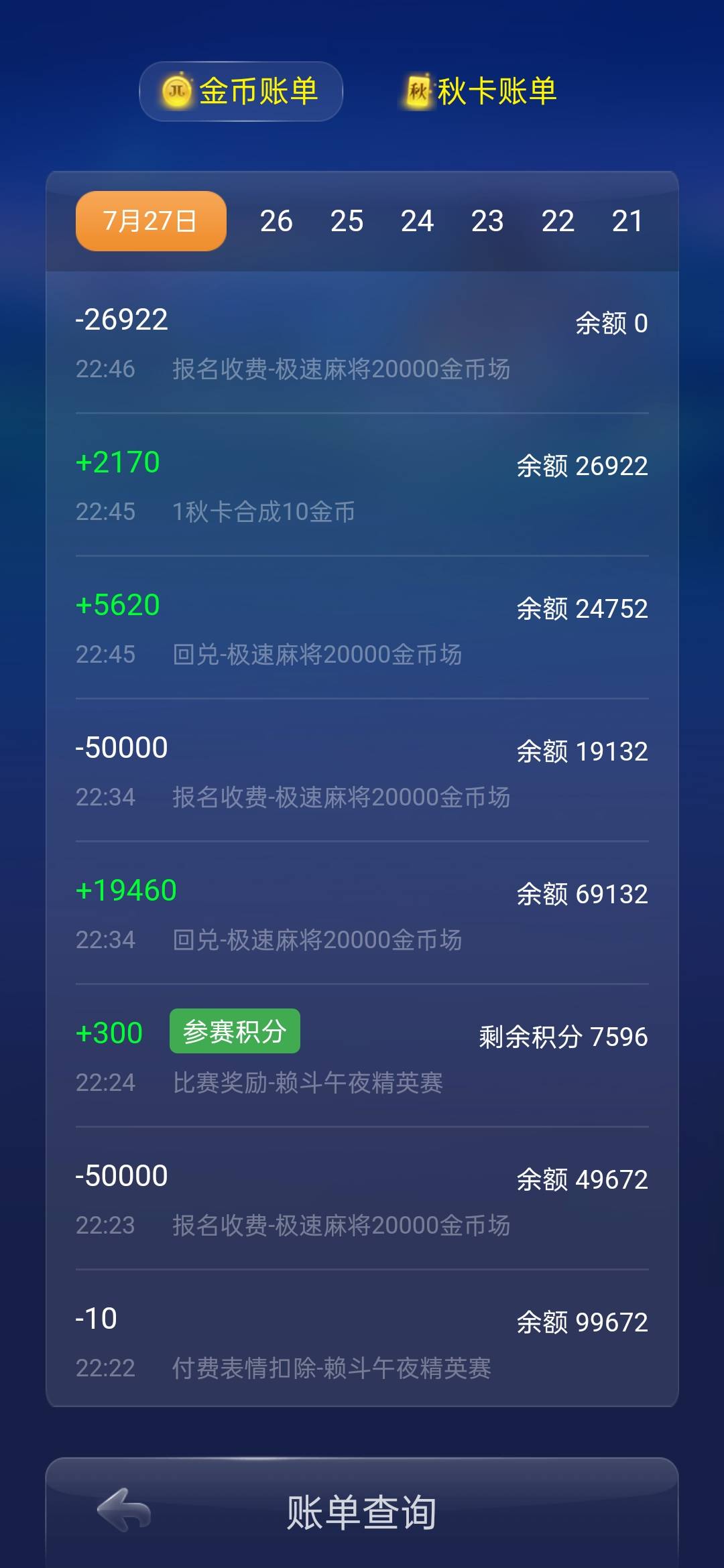Screen dimensions: 724x1568
Task: Tap the 余额 0 balance text
Action: tap(611, 321)
